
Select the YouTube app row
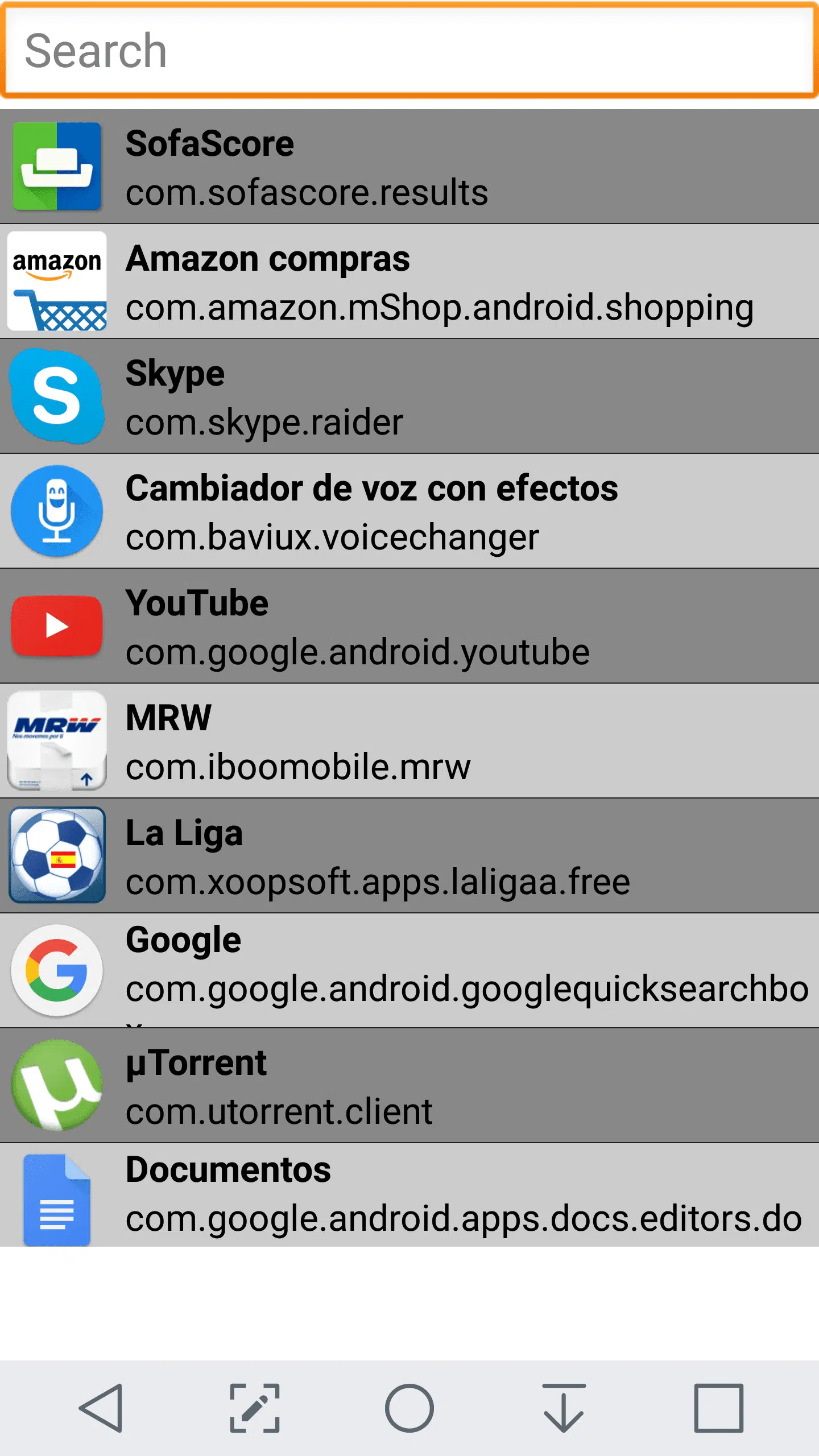point(409,626)
